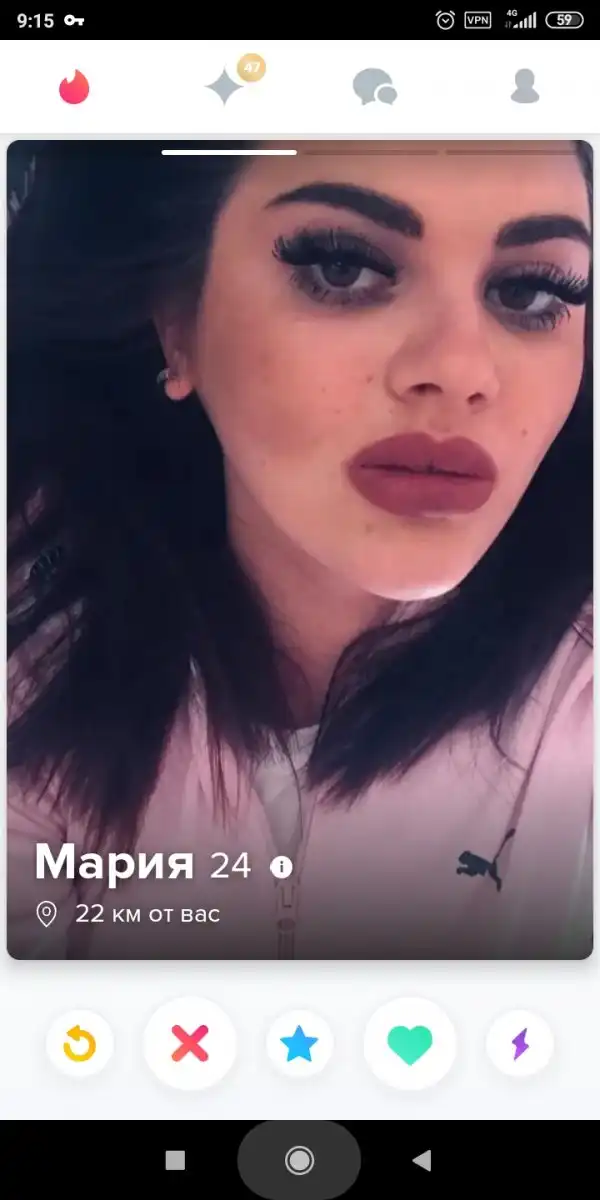Like Мария with the green heart

(410, 1045)
